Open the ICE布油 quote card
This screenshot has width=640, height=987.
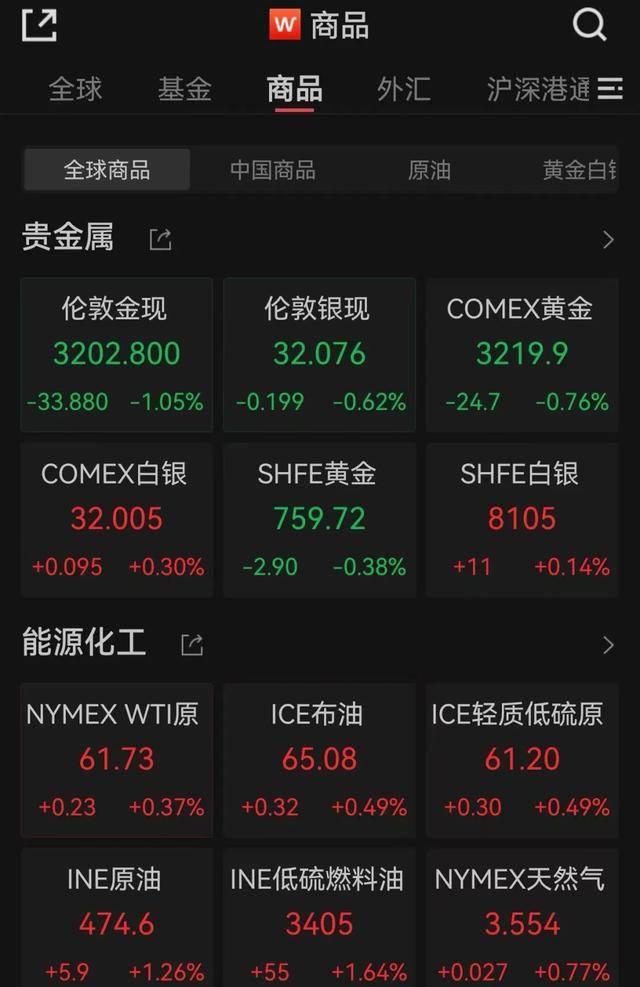click(x=319, y=760)
